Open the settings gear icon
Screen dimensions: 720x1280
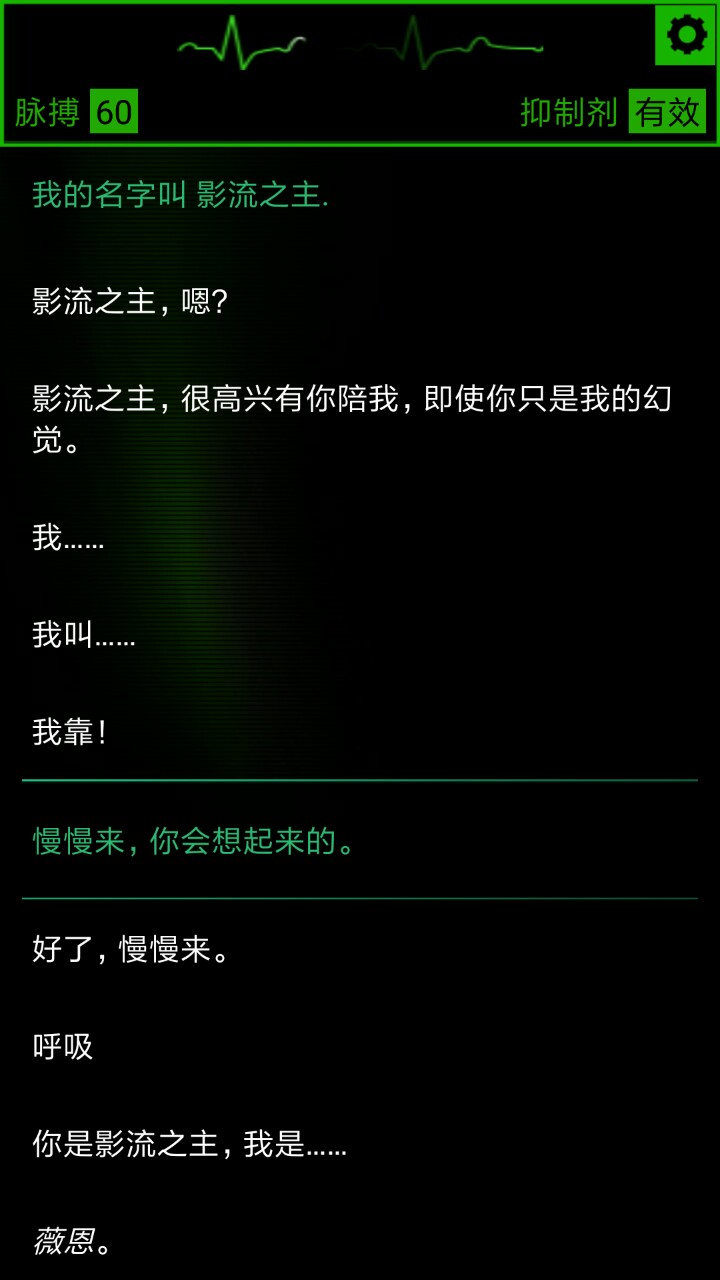pos(686,35)
